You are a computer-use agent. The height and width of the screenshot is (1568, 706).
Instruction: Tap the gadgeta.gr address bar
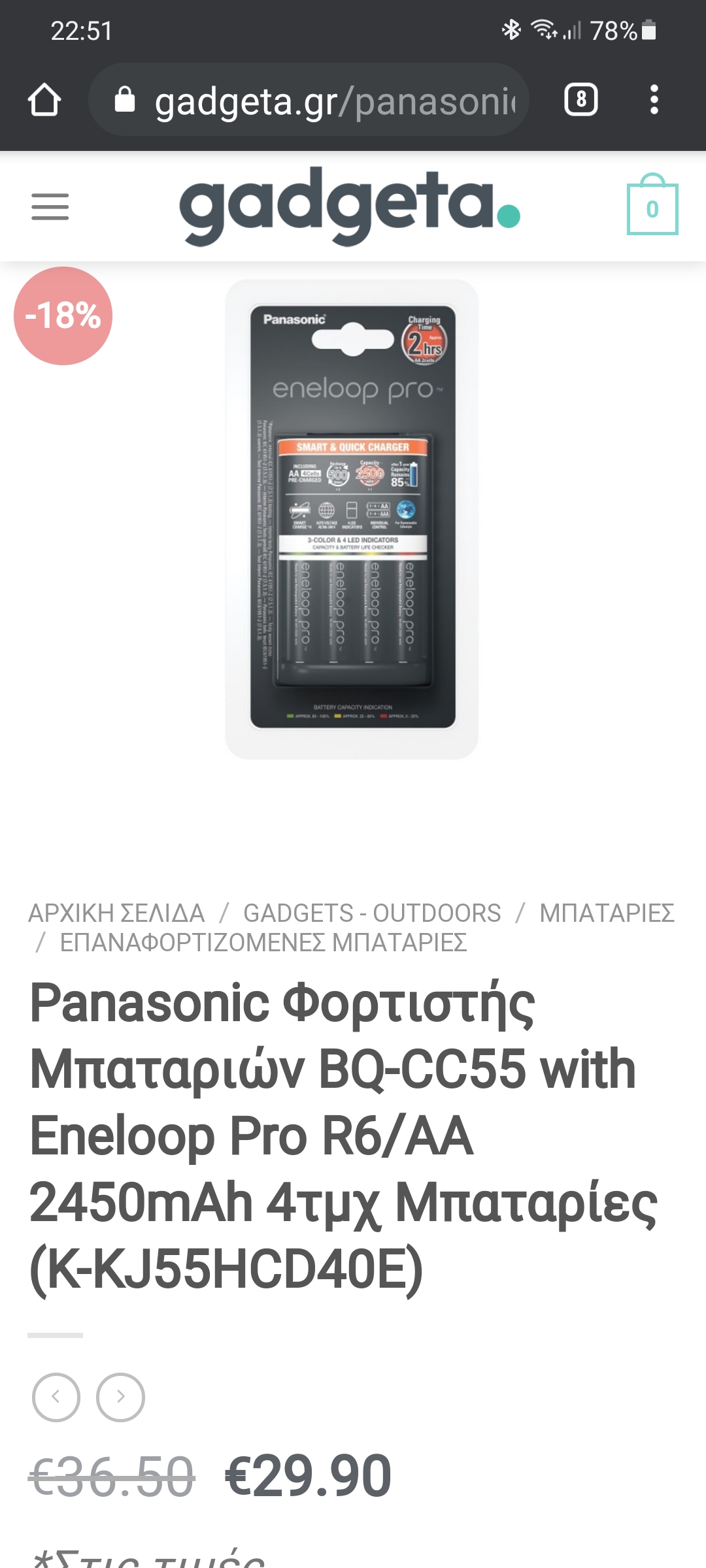tap(309, 100)
